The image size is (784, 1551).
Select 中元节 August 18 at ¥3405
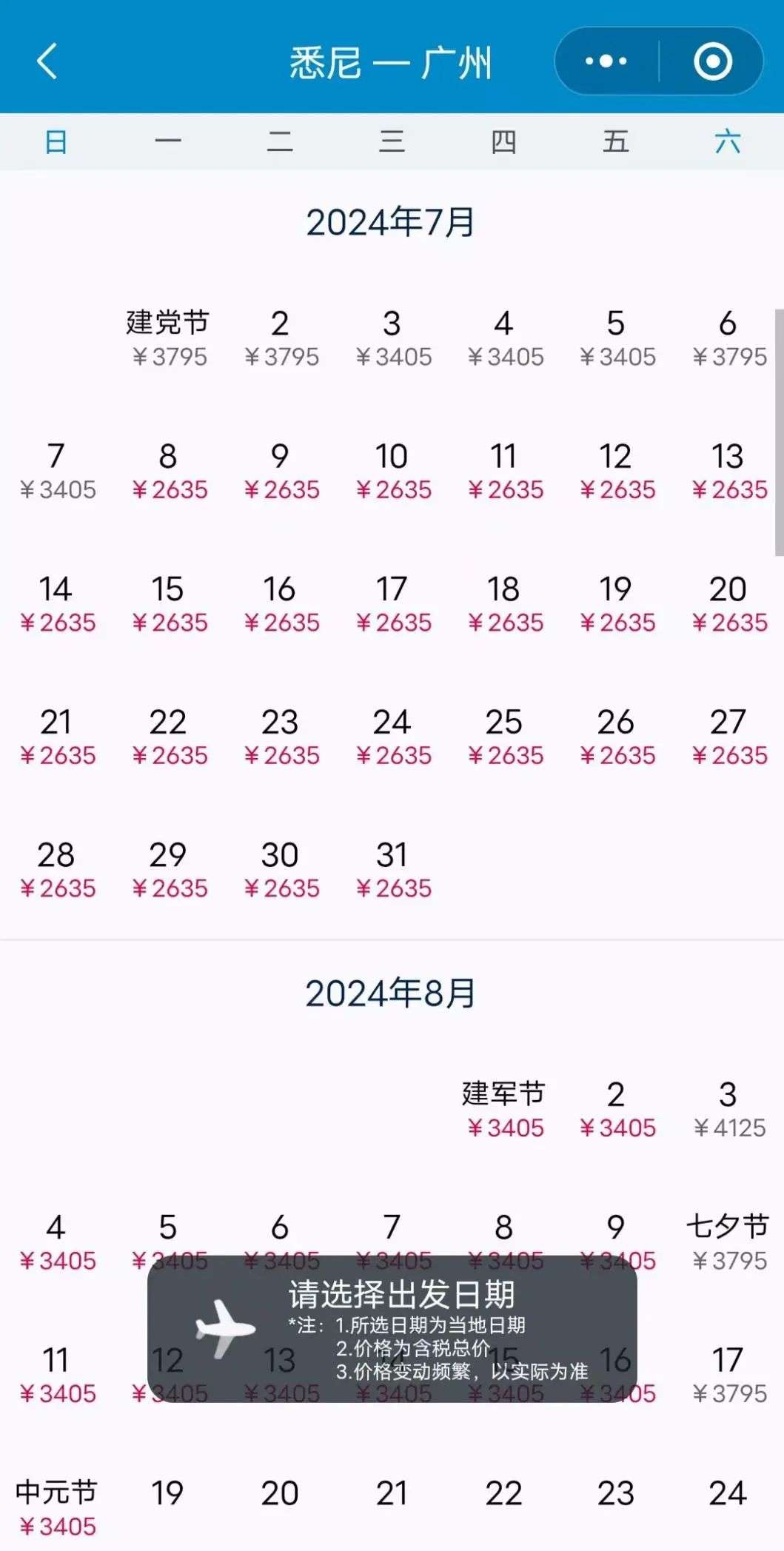click(x=56, y=1507)
